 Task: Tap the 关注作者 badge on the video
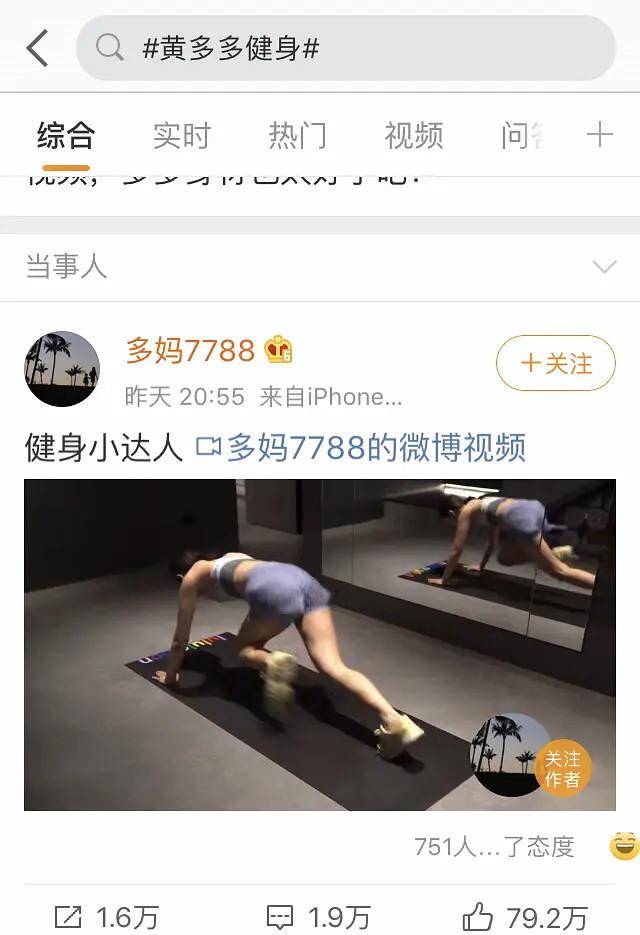click(562, 769)
